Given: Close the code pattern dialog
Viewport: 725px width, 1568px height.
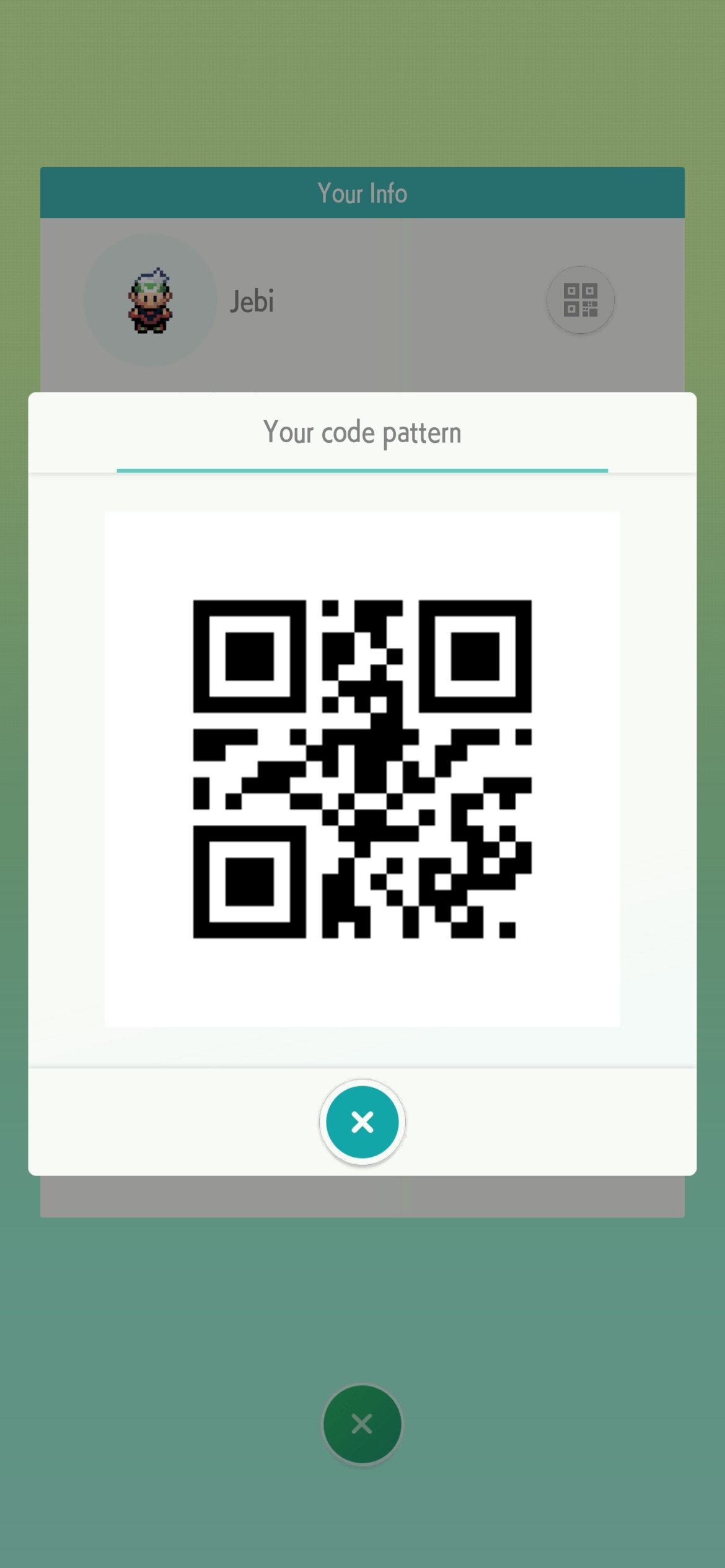Looking at the screenshot, I should click(362, 1122).
